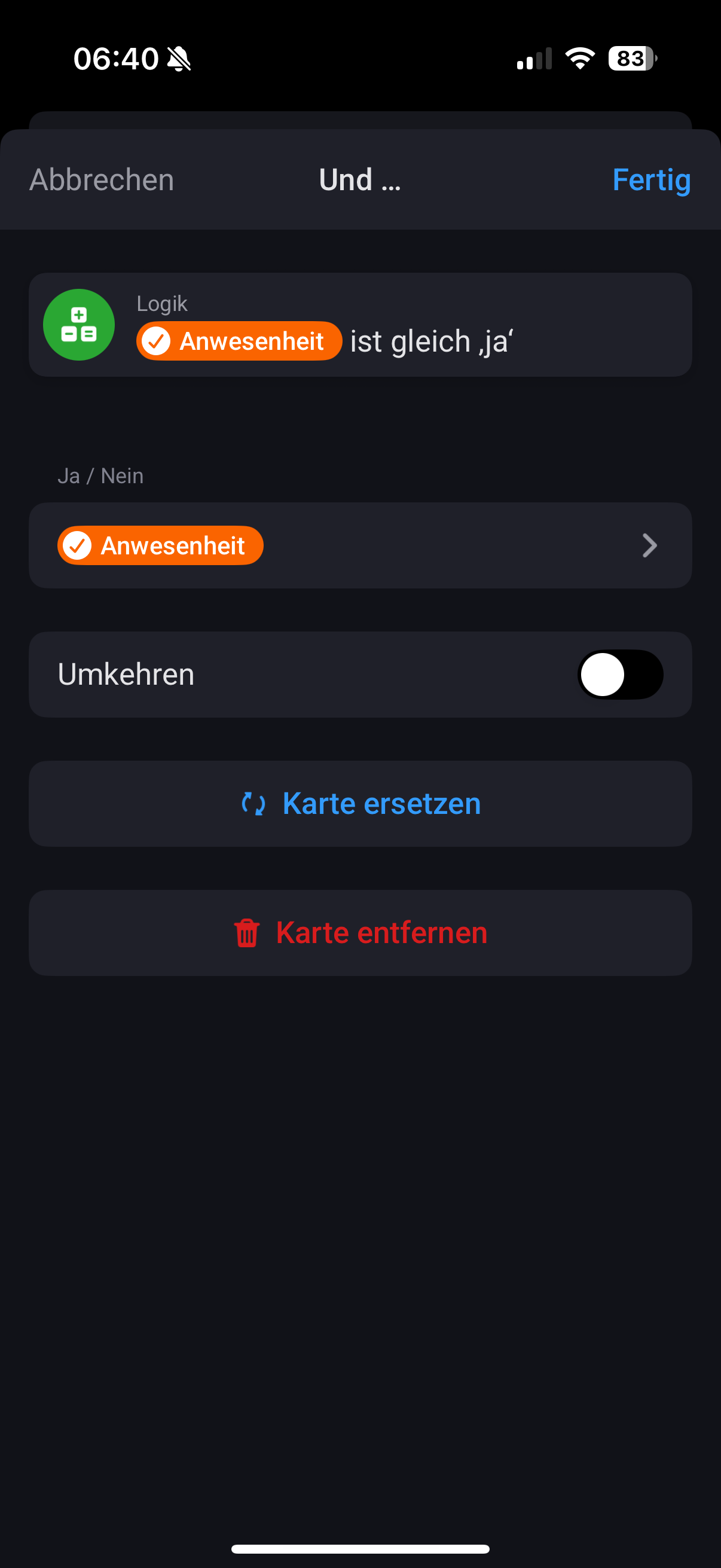Delete card via Karte entfernen
Screen dimensions: 721x1568
[360, 932]
